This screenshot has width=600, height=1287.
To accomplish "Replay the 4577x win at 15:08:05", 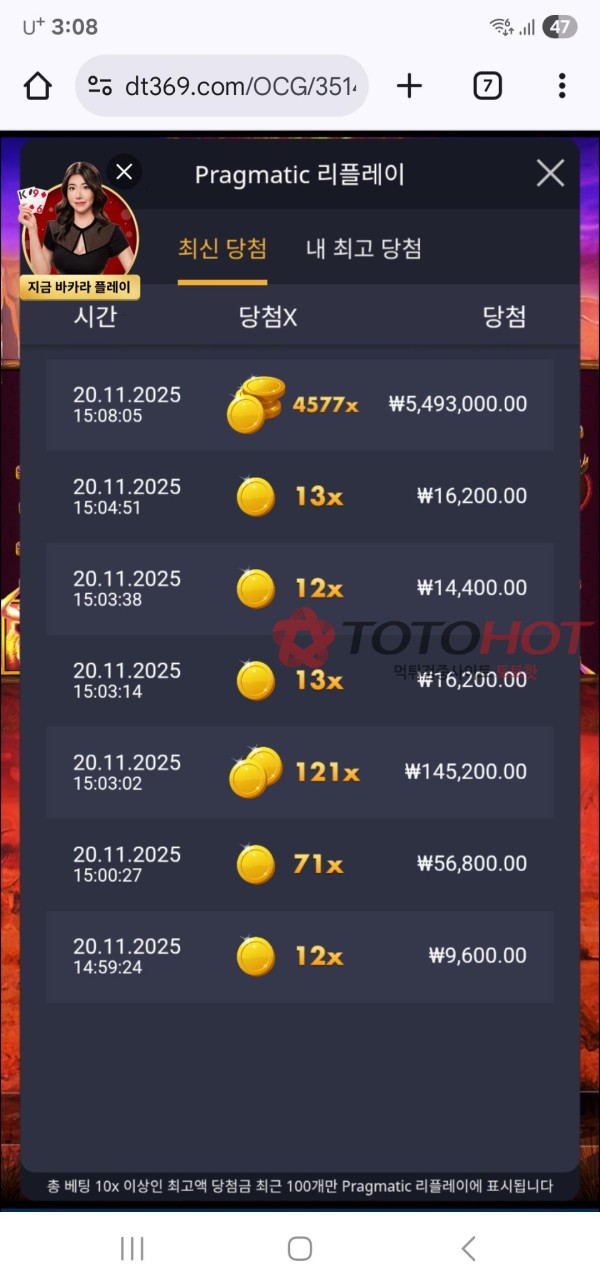I will pyautogui.click(x=300, y=404).
